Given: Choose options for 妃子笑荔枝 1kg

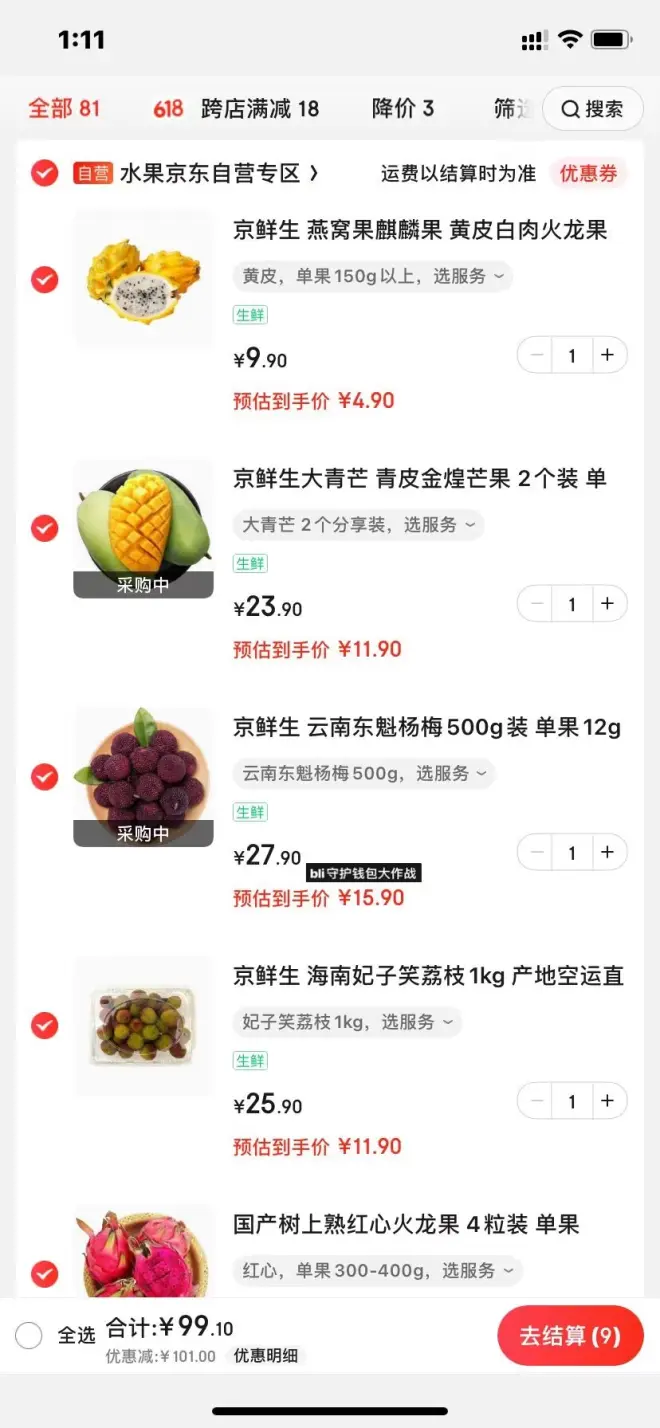Looking at the screenshot, I should 347,1022.
